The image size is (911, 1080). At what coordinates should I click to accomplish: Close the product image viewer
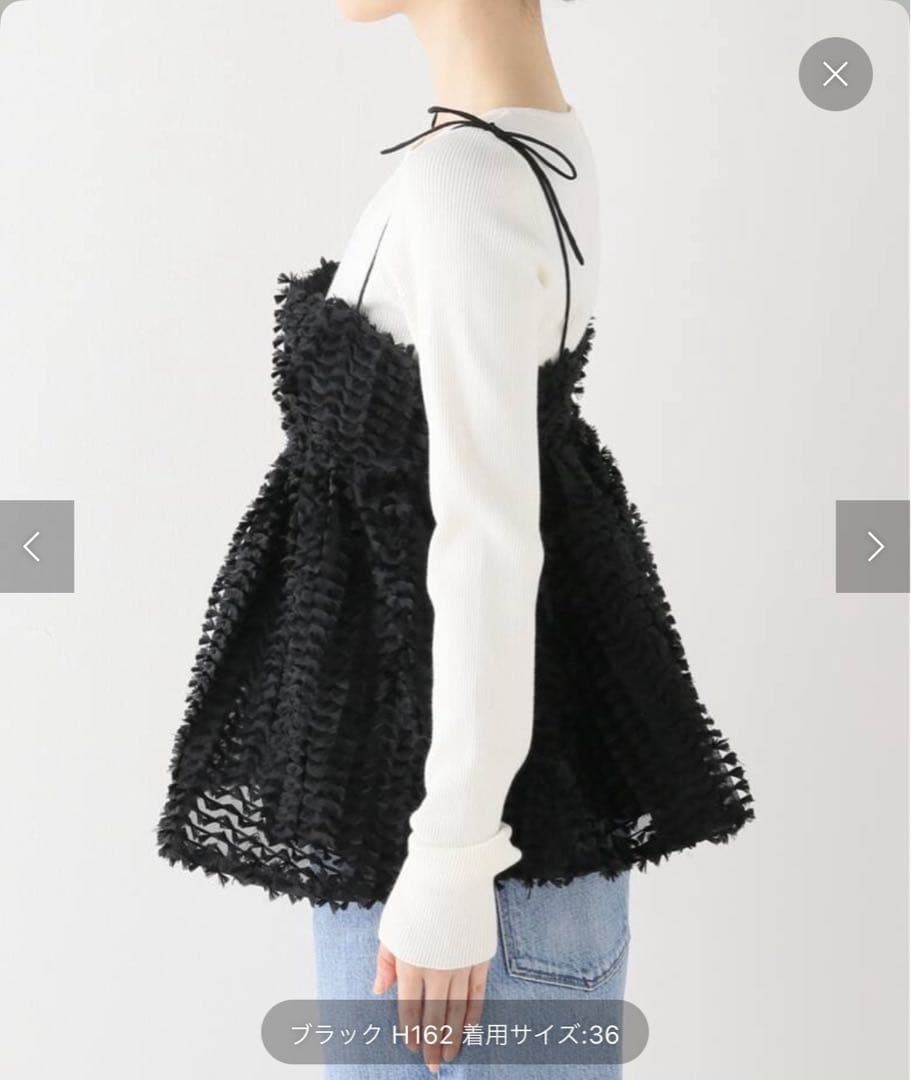coord(835,74)
